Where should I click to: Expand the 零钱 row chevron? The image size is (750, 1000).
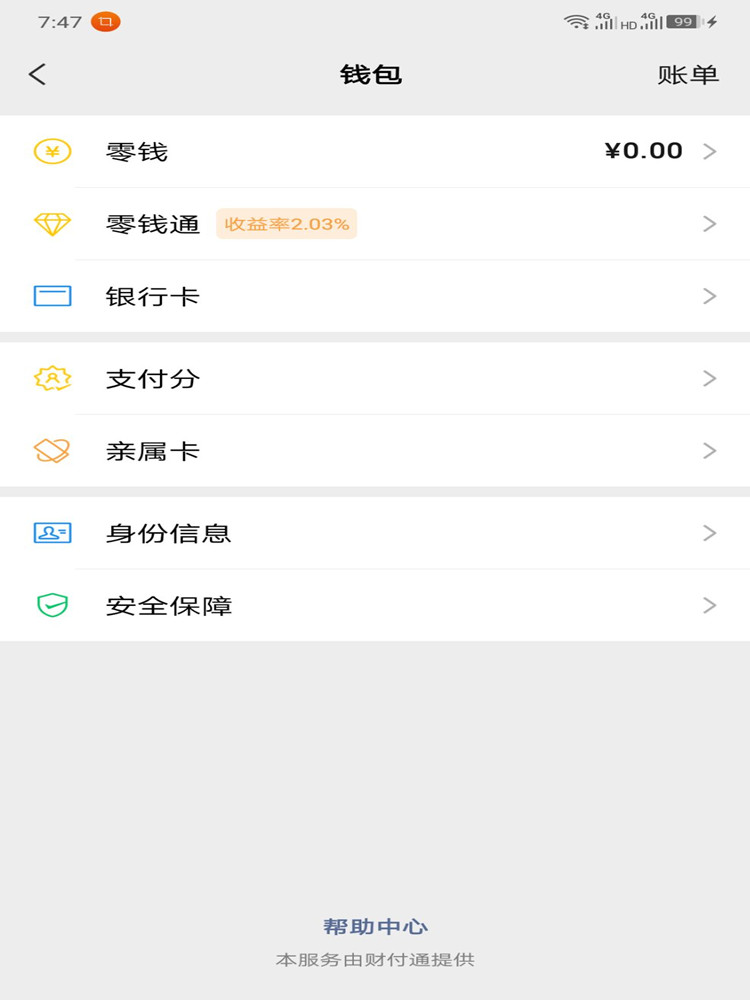[x=710, y=151]
